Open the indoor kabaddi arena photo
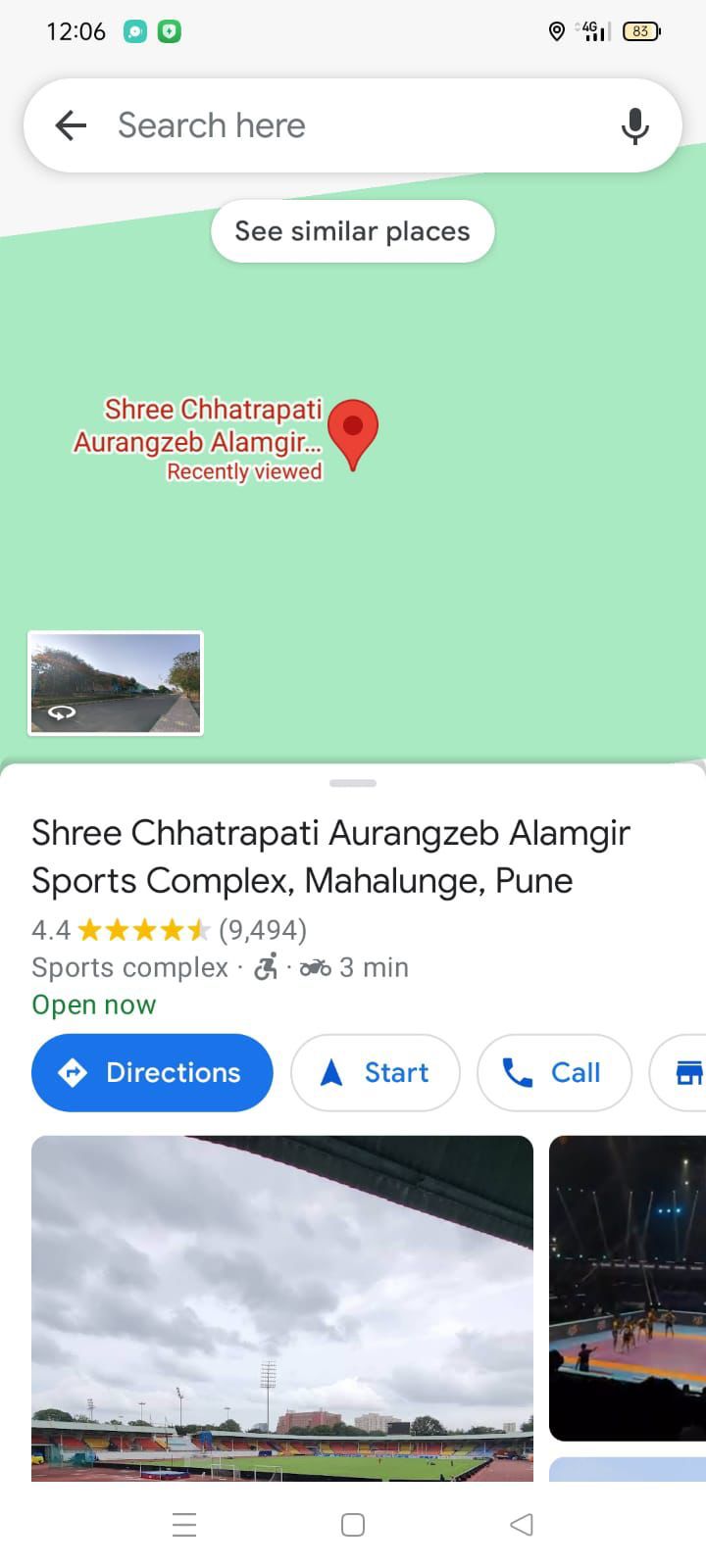 tap(628, 1289)
